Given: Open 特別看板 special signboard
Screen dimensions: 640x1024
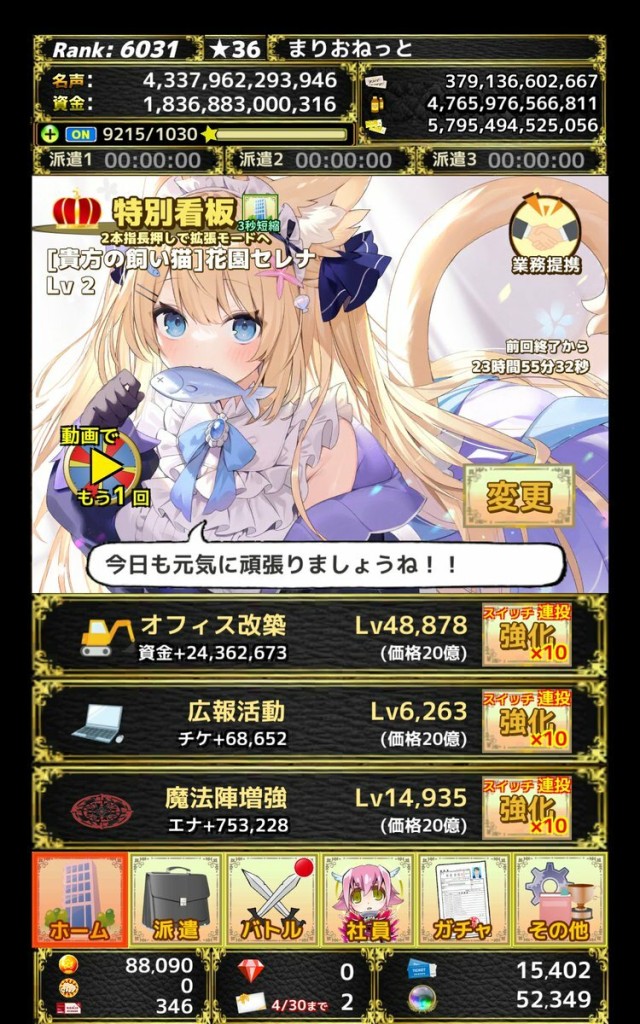Looking at the screenshot, I should 150,212.
